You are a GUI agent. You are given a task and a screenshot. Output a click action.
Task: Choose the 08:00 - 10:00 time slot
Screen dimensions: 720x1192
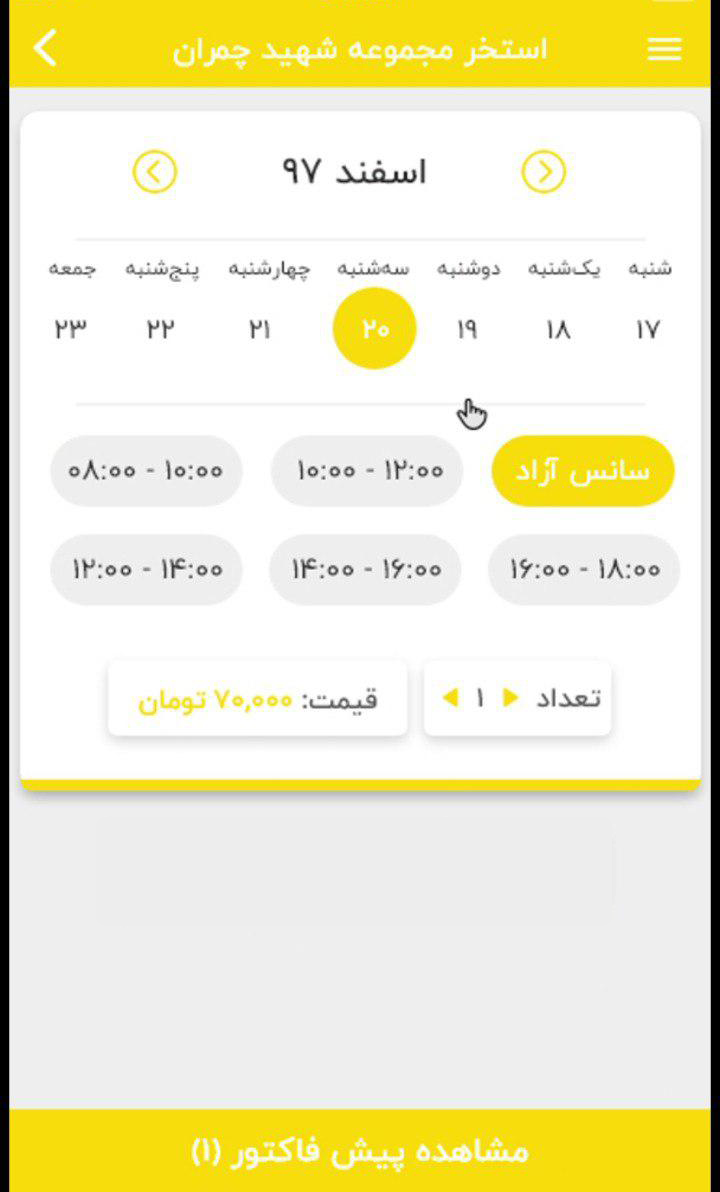pyautogui.click(x=146, y=471)
